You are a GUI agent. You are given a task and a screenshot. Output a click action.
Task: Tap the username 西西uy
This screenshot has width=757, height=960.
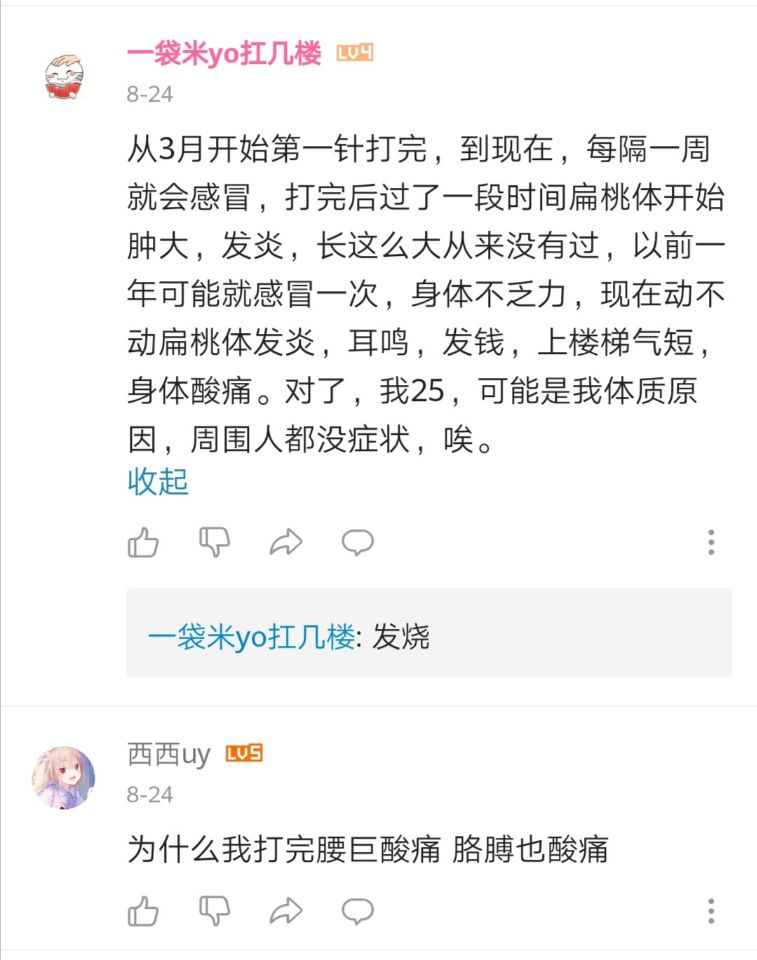point(169,754)
